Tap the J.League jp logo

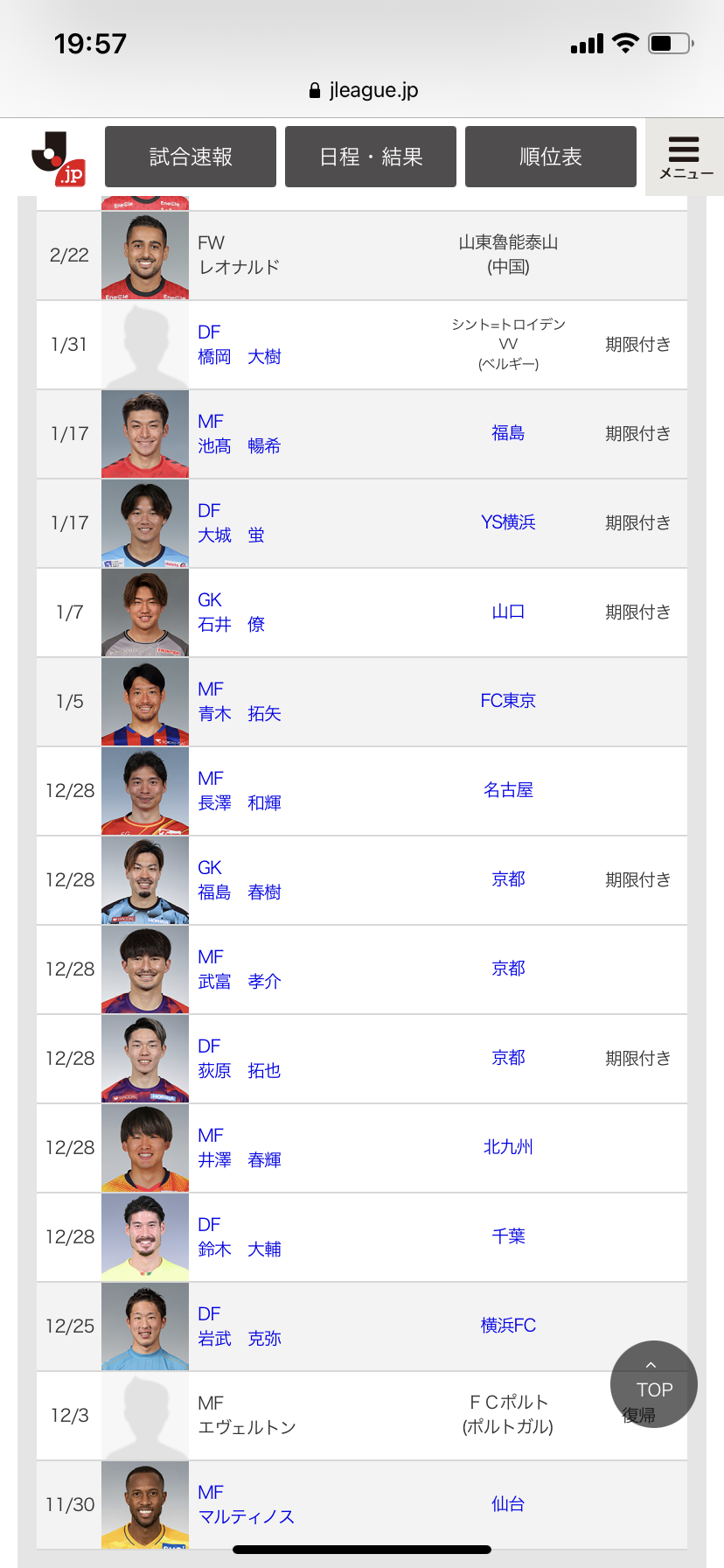(59, 159)
